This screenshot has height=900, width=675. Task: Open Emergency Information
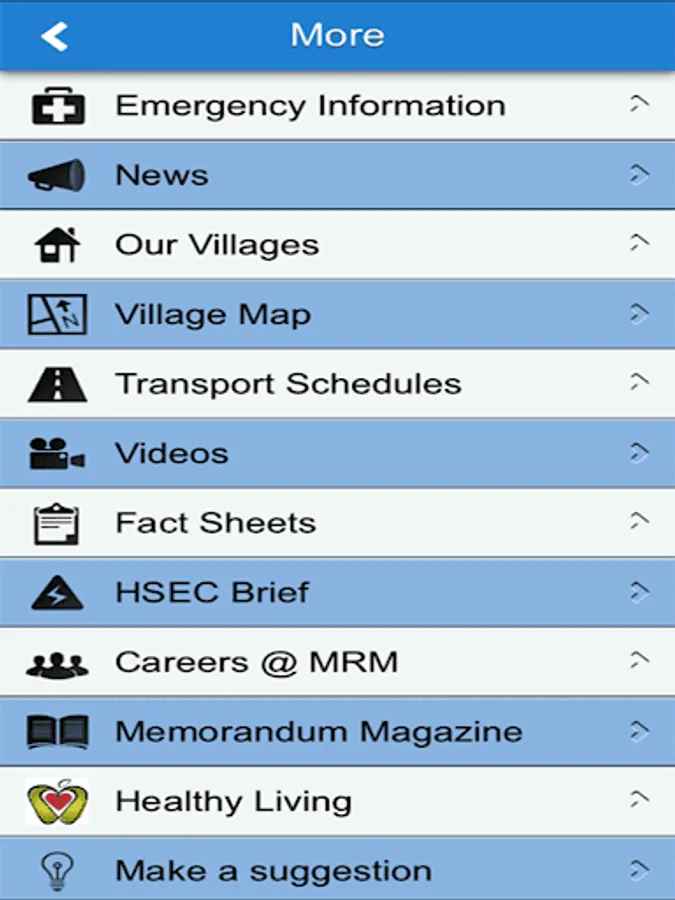[x=310, y=106]
